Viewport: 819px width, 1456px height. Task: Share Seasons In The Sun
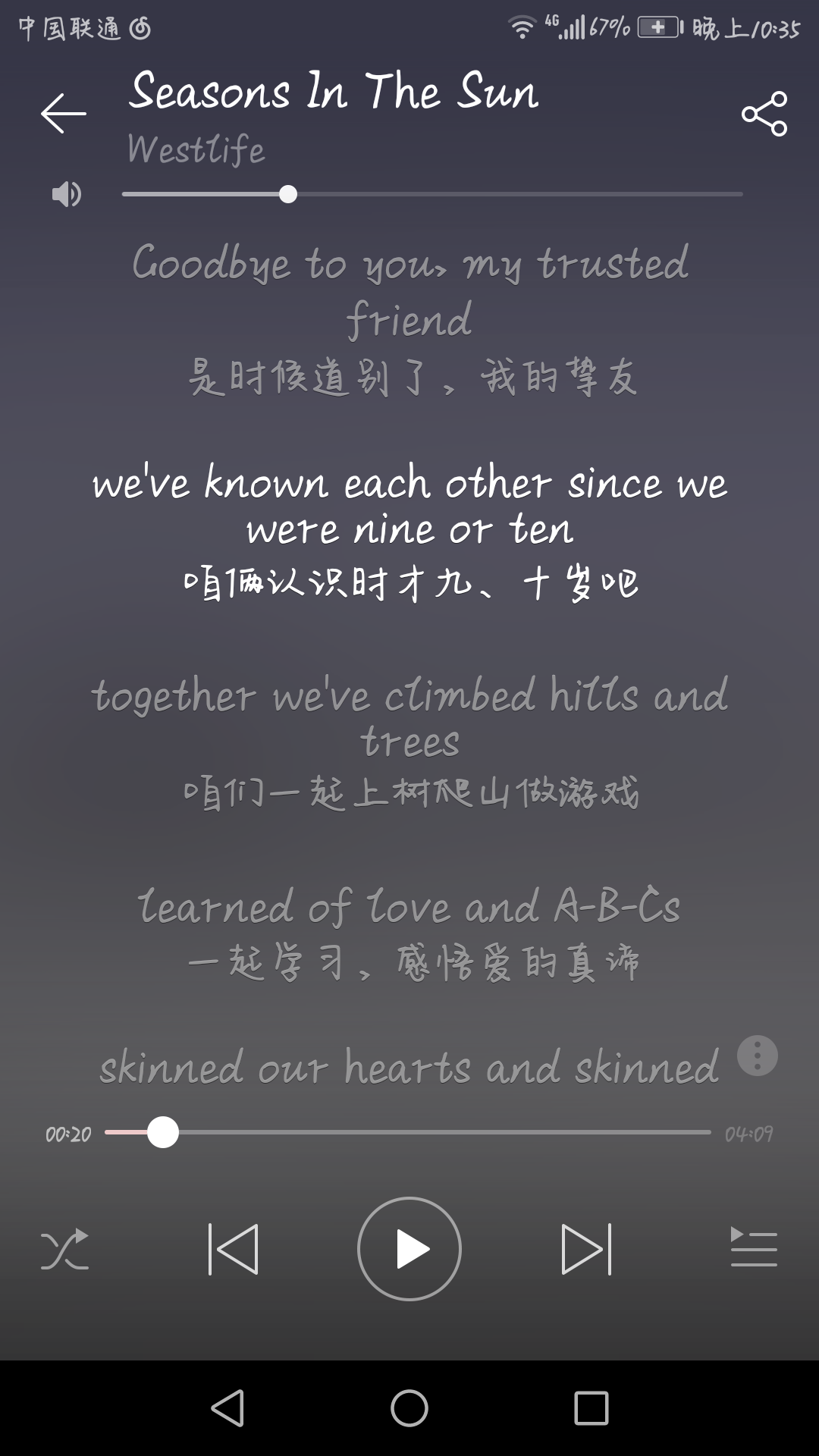(764, 114)
